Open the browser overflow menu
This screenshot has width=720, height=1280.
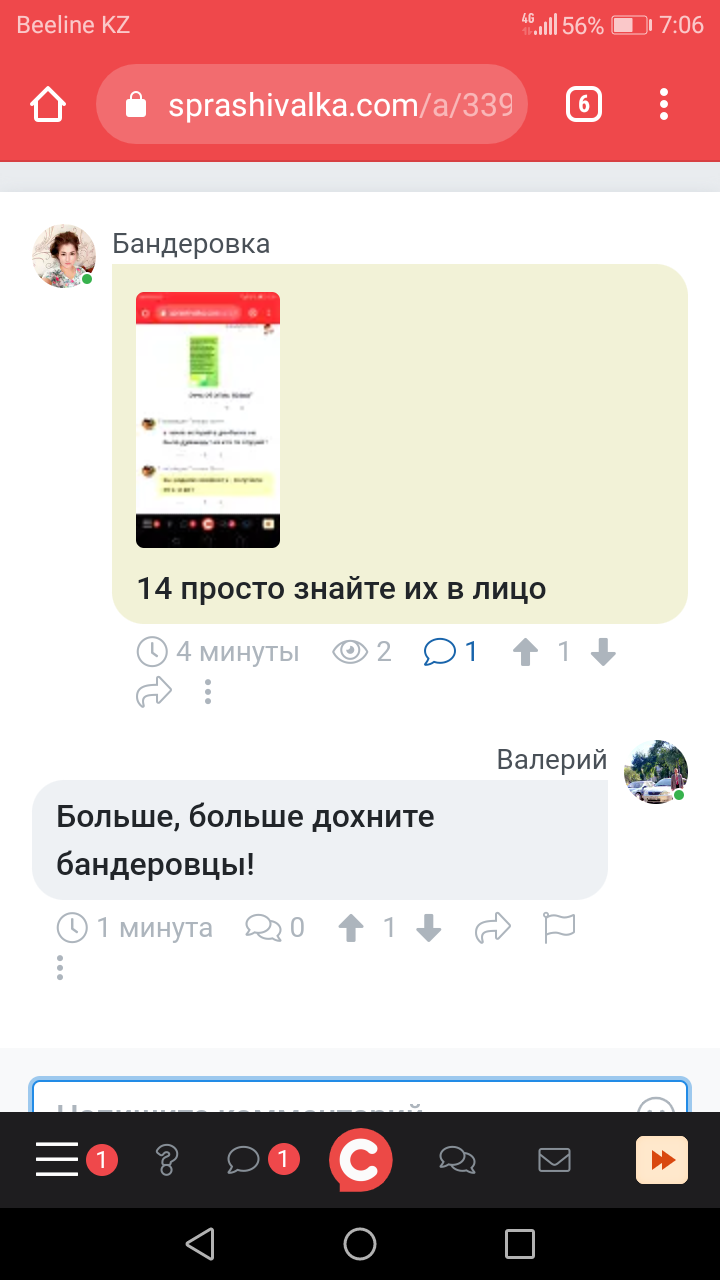point(664,104)
